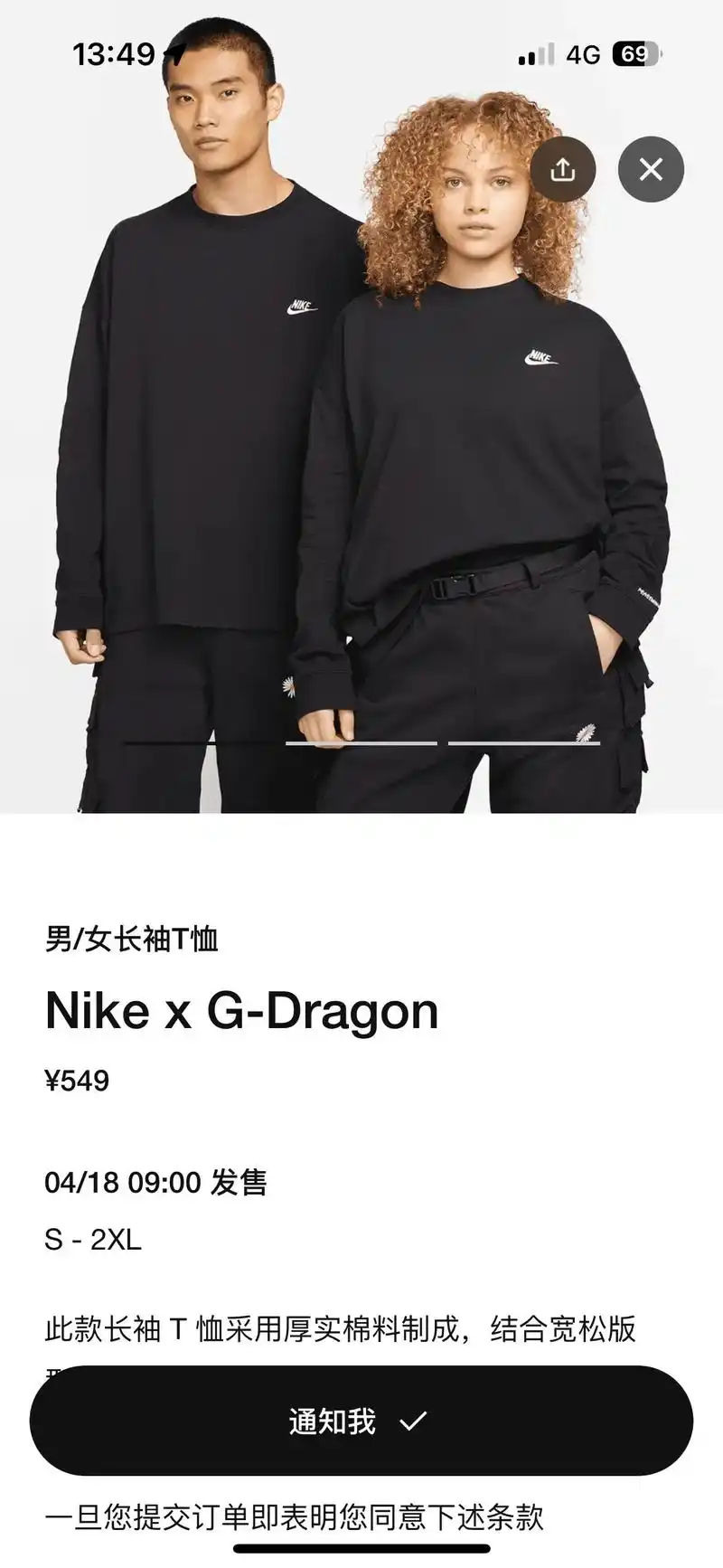Tap the share icon on the product image
Image resolution: width=723 pixels, height=1568 pixels.
point(563,169)
